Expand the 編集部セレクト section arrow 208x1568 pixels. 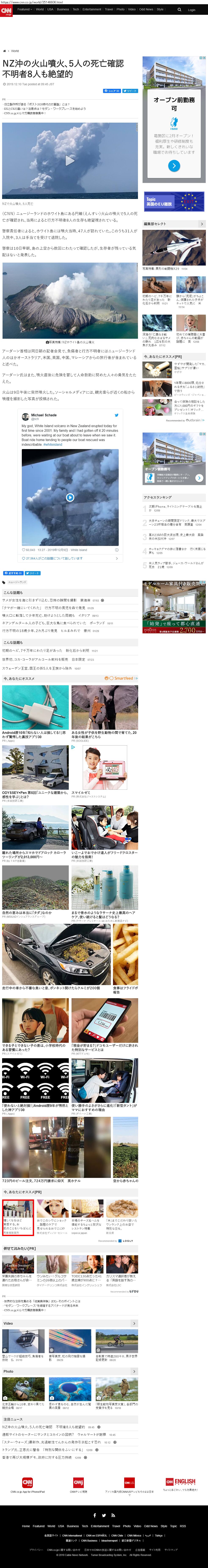[202, 224]
